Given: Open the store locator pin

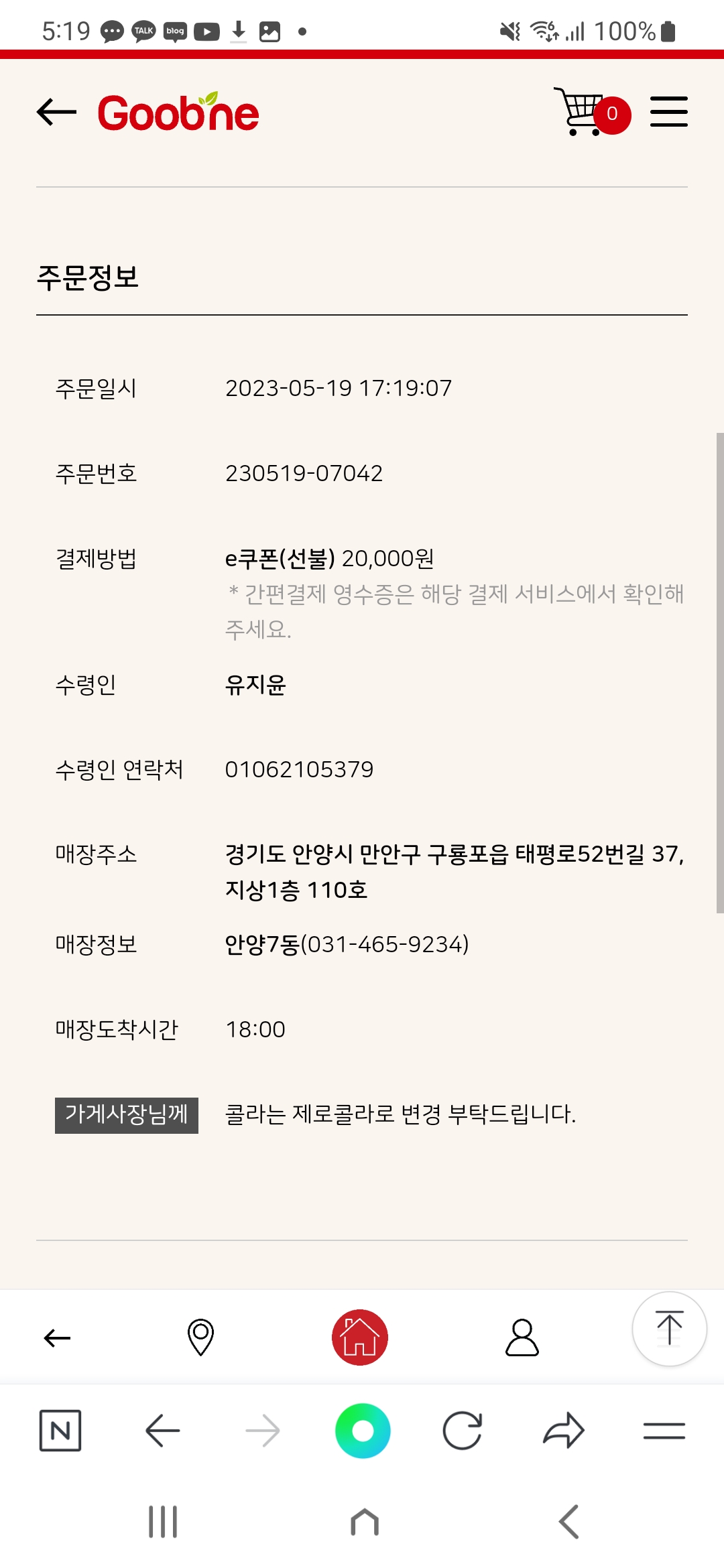Looking at the screenshot, I should 200,1337.
